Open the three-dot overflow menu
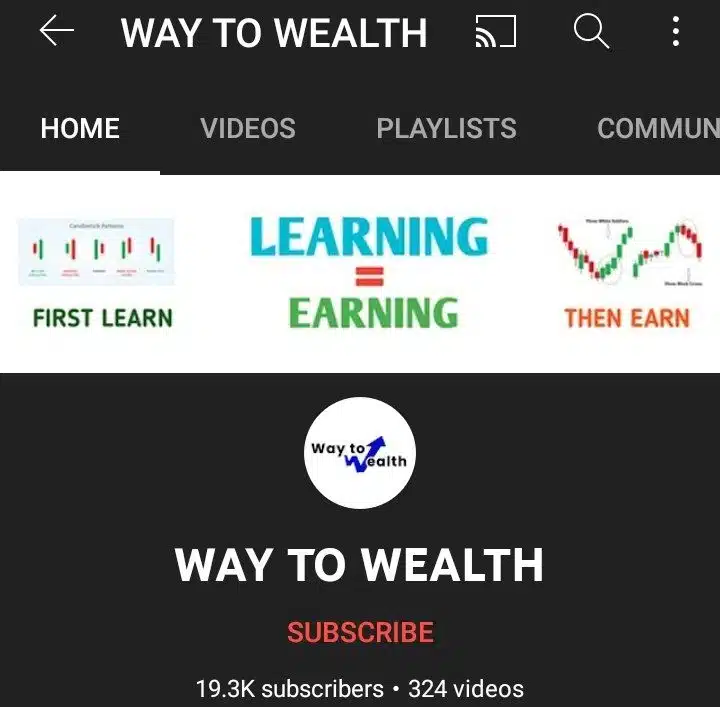This screenshot has height=707, width=720. [x=676, y=33]
